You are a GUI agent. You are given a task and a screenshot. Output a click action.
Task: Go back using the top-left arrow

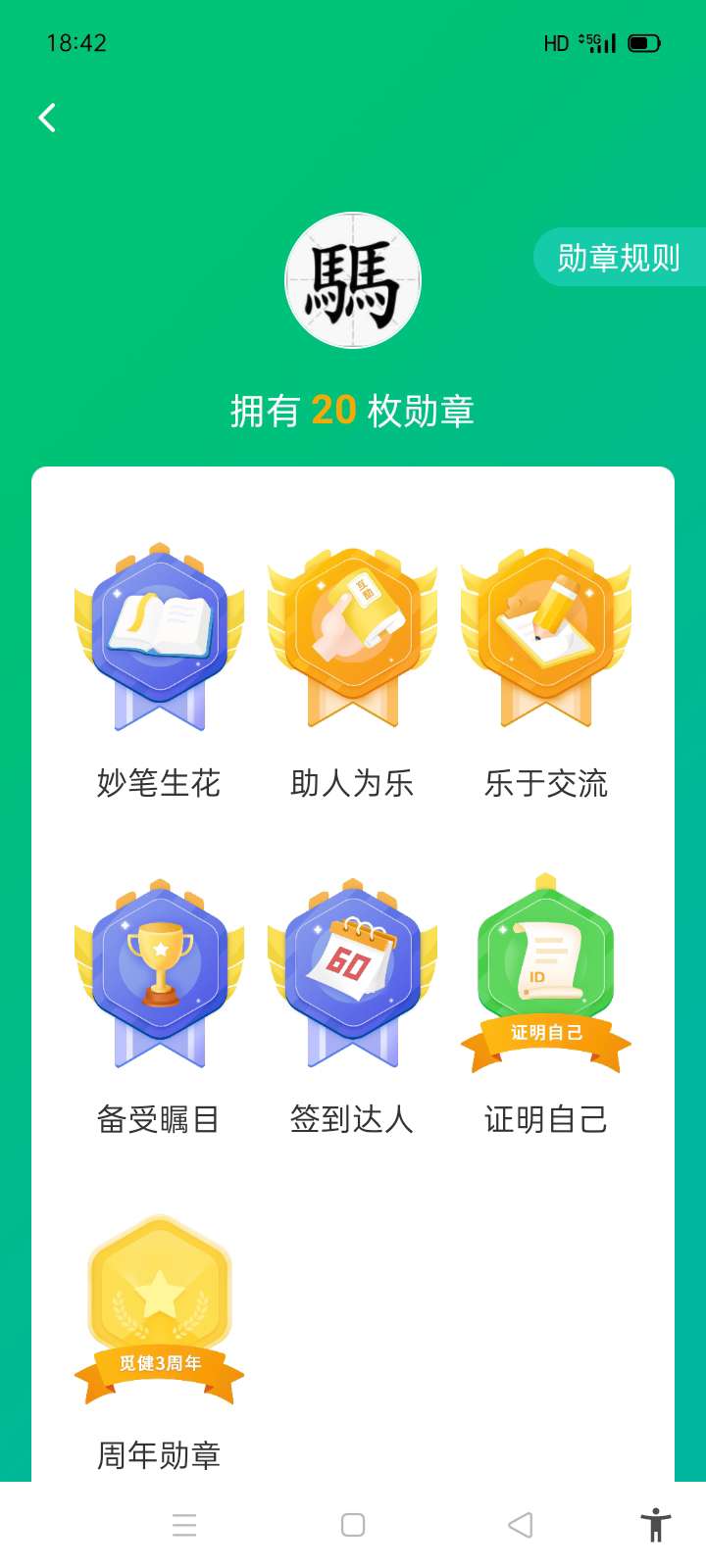[47, 118]
